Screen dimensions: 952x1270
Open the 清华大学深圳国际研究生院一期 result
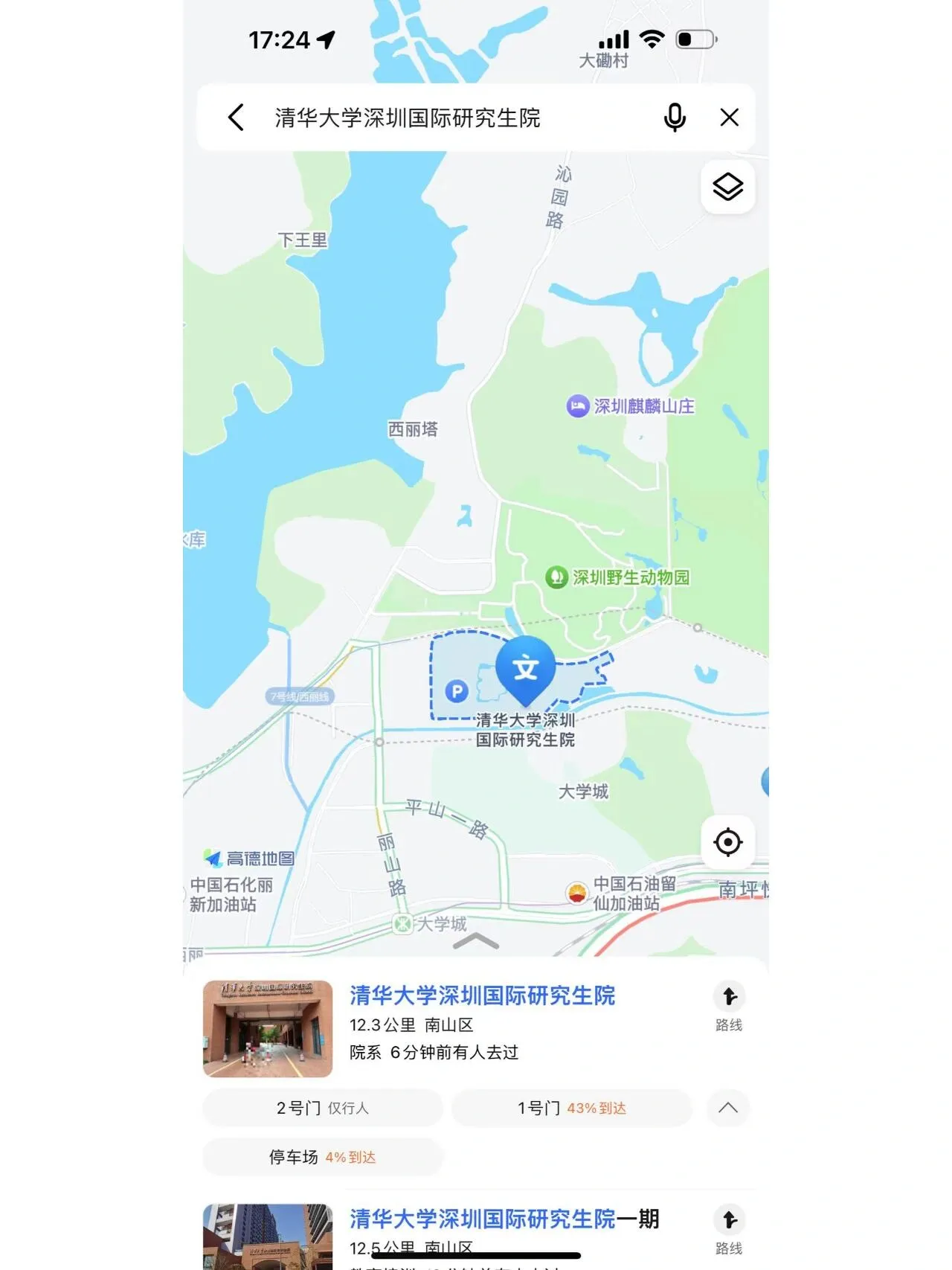coord(504,1219)
